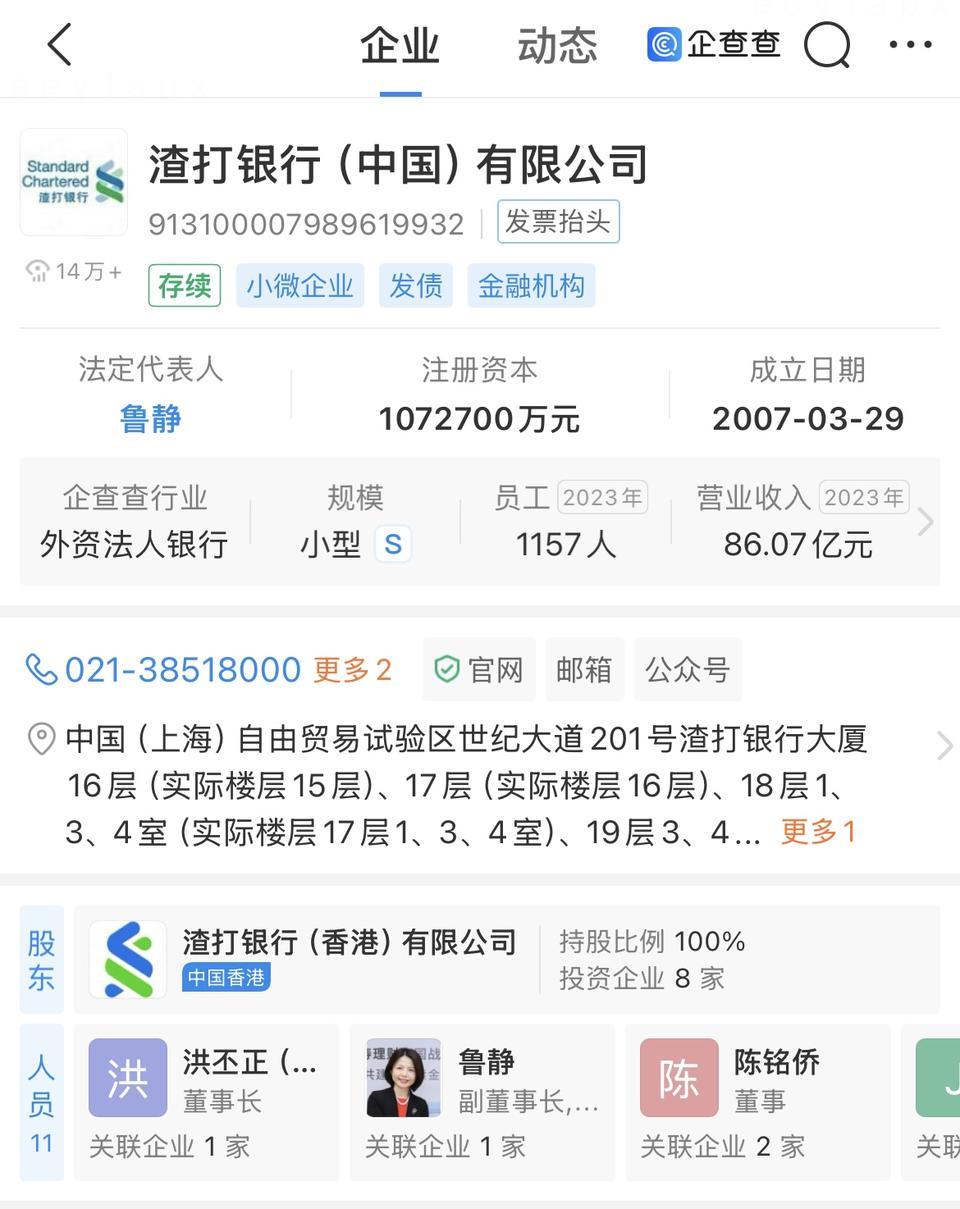Call phone number 021-38518000
Viewport: 960px width, 1209px height.
[x=182, y=670]
